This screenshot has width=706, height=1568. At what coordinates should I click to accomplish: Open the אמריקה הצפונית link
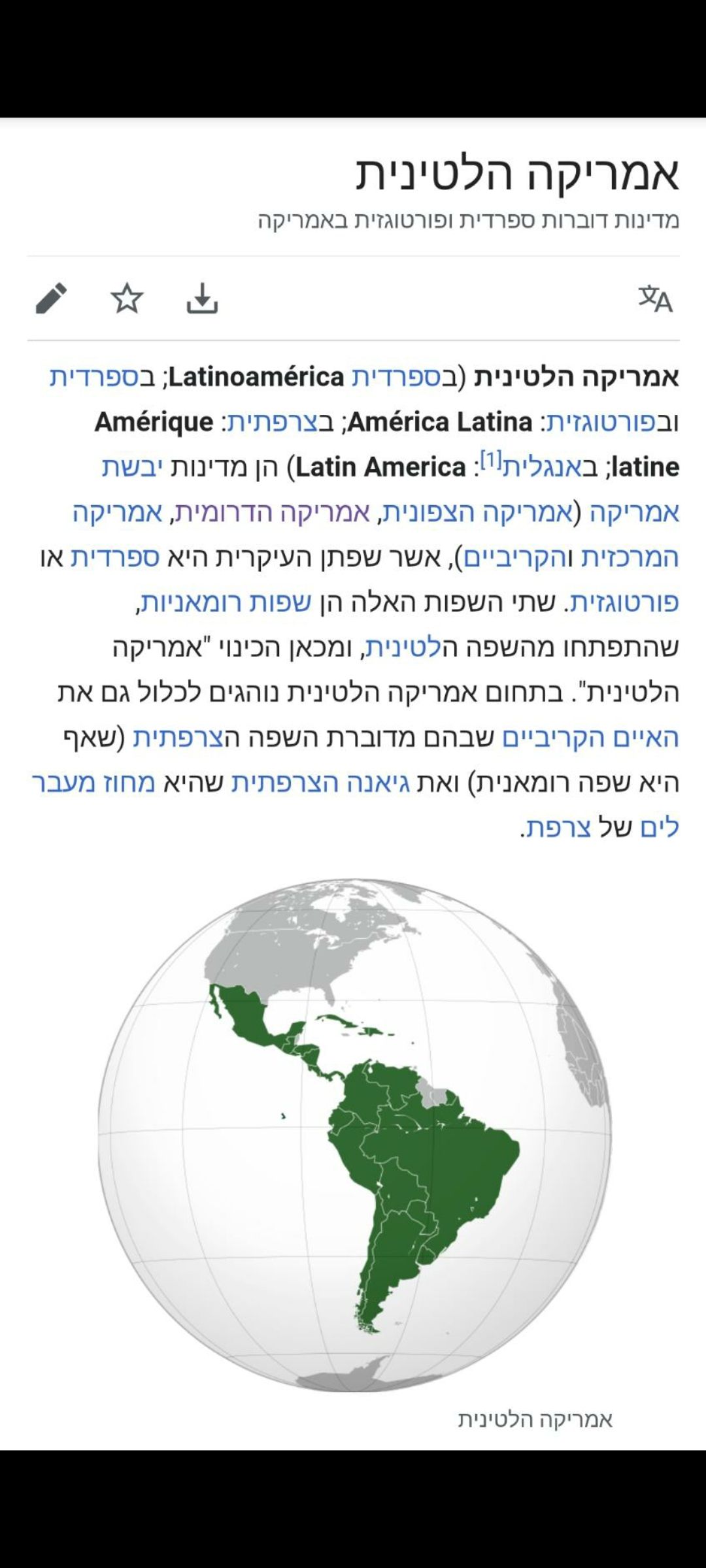click(x=476, y=513)
